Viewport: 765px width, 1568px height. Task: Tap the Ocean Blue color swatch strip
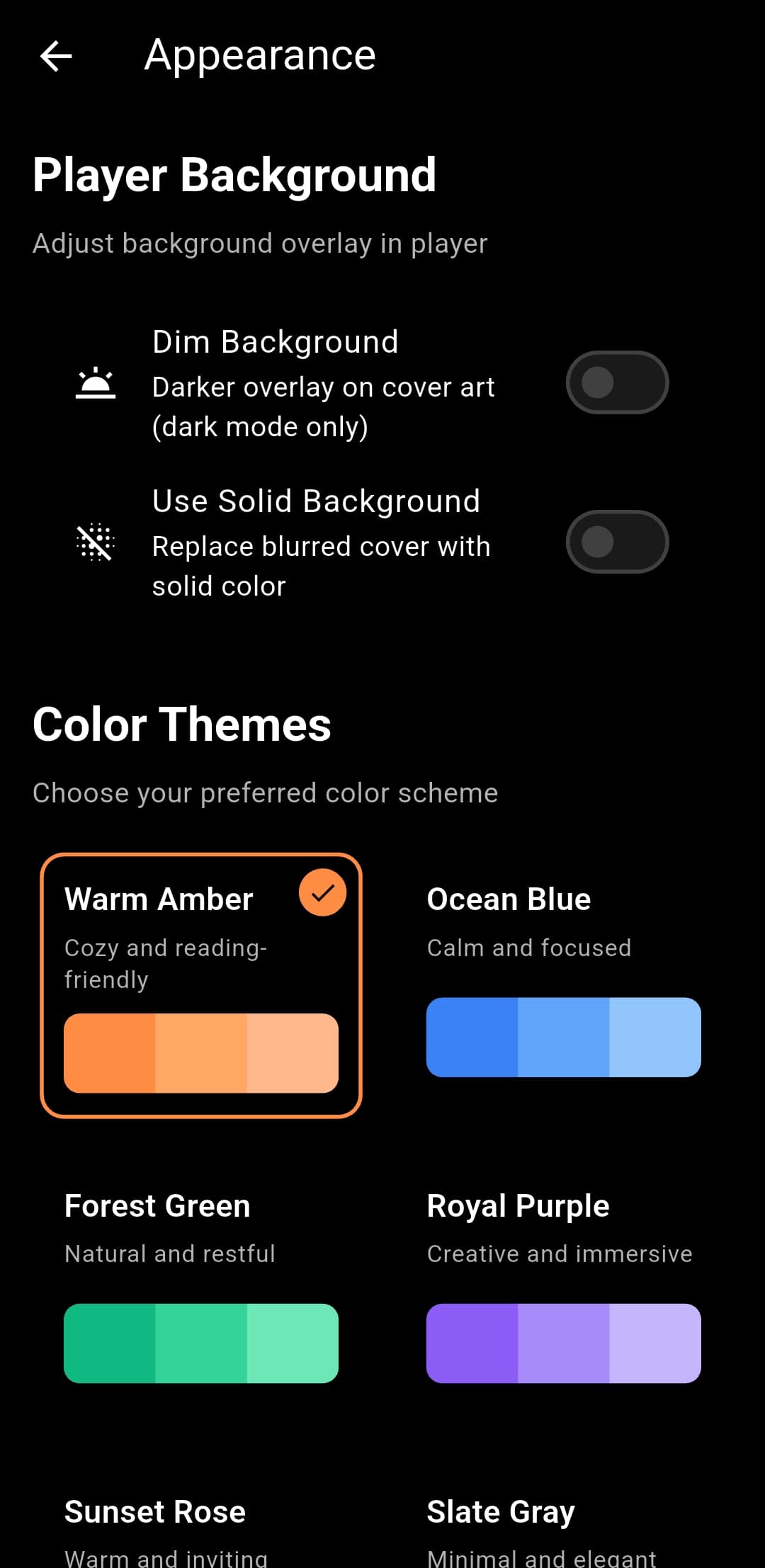pyautogui.click(x=563, y=1038)
